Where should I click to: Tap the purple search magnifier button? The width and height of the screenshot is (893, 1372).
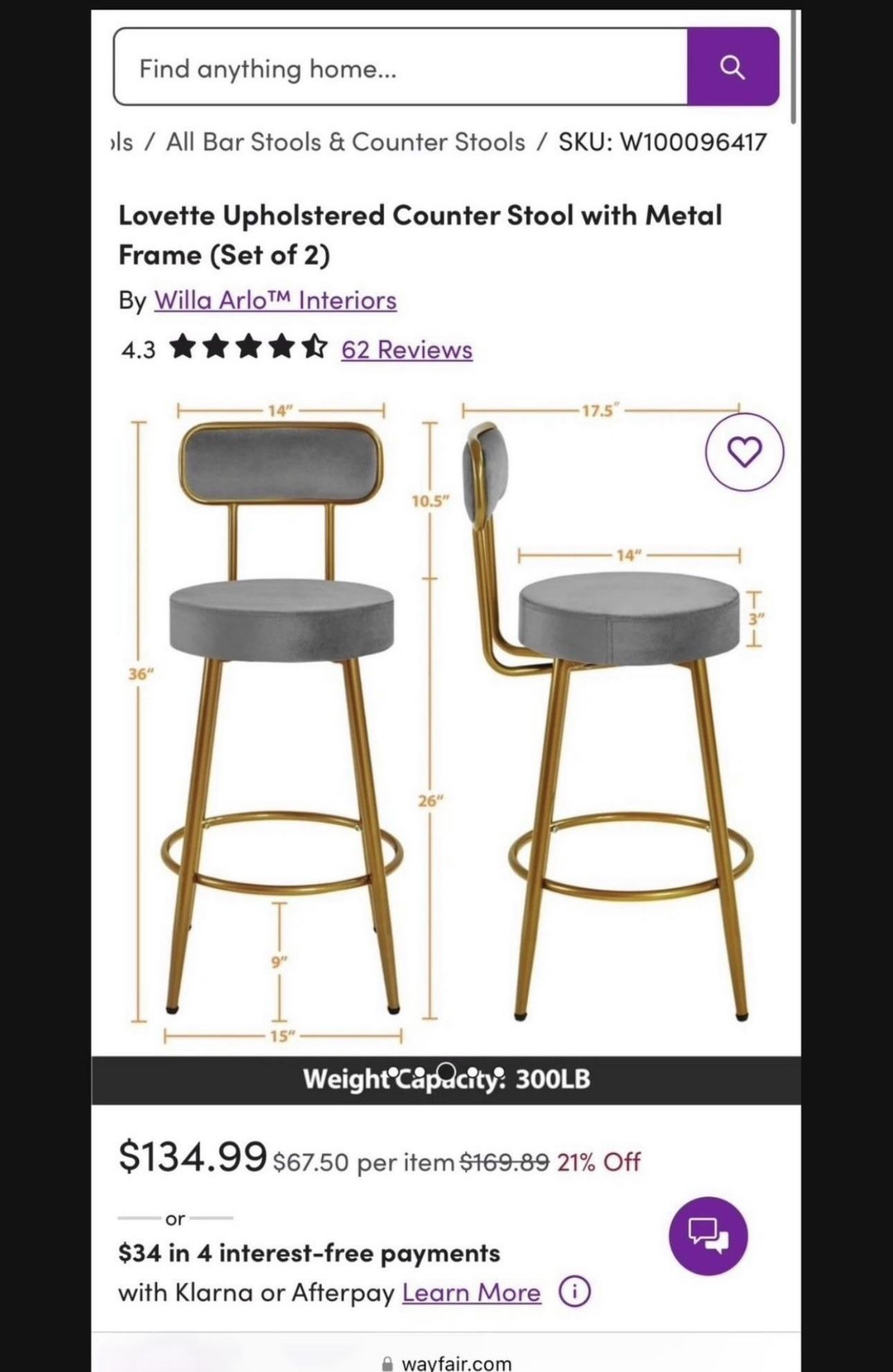[x=732, y=67]
